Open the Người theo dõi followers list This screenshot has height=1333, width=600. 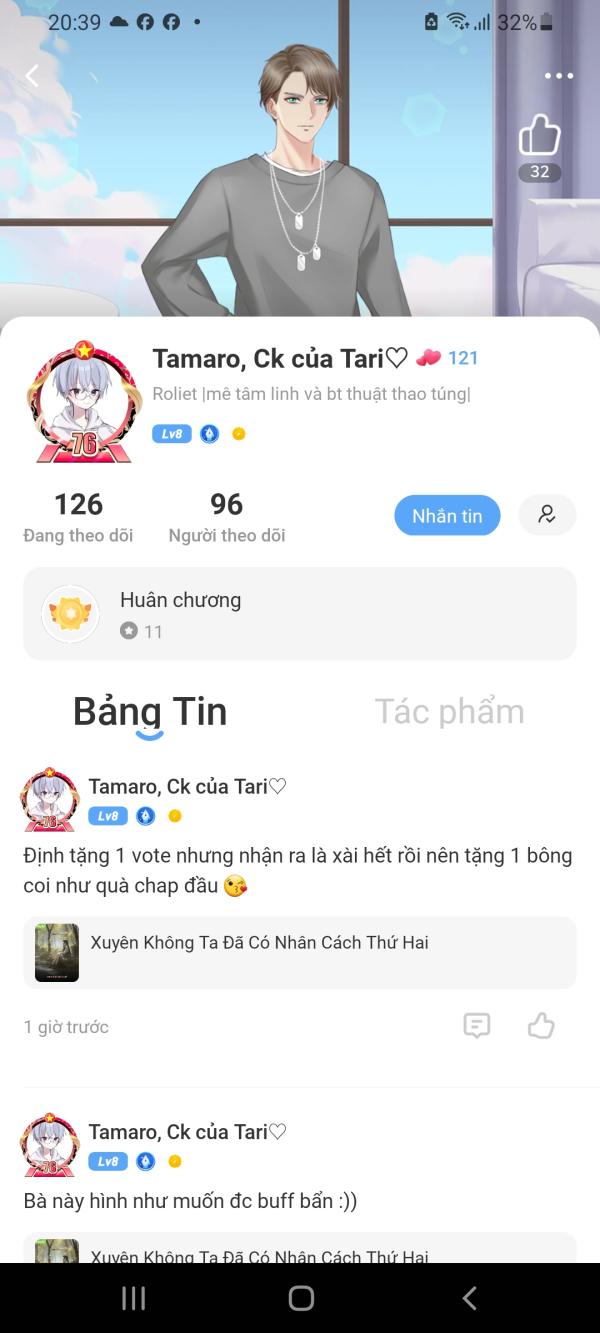pos(227,517)
